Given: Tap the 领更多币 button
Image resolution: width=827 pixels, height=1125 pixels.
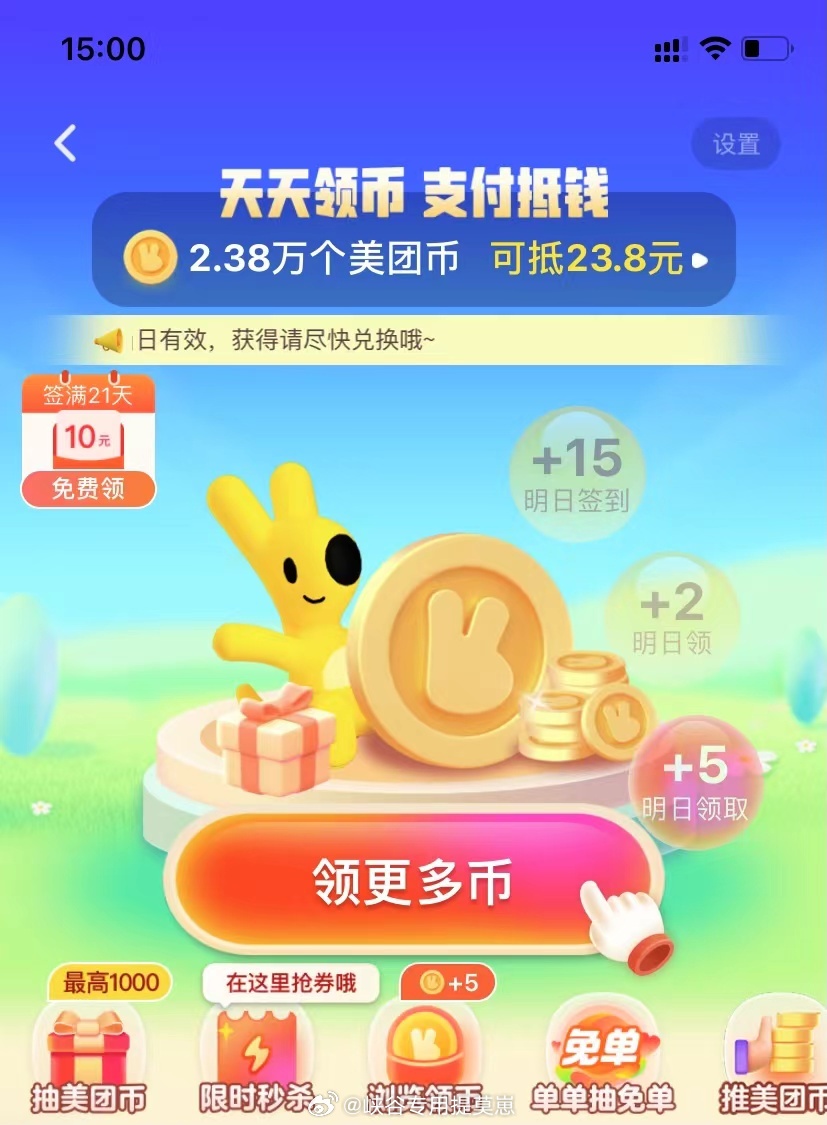Looking at the screenshot, I should pos(413,881).
